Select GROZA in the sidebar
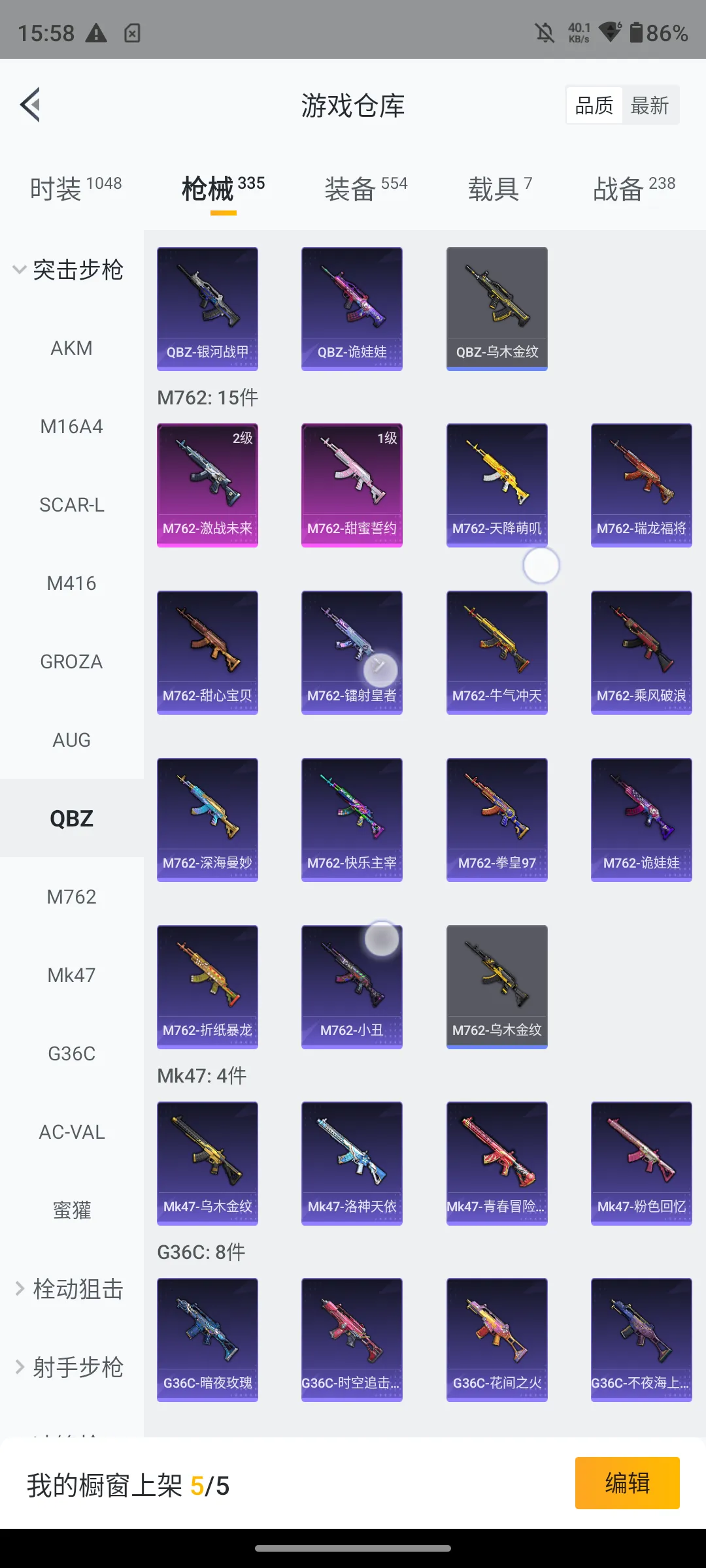The image size is (706, 1568). click(x=72, y=662)
